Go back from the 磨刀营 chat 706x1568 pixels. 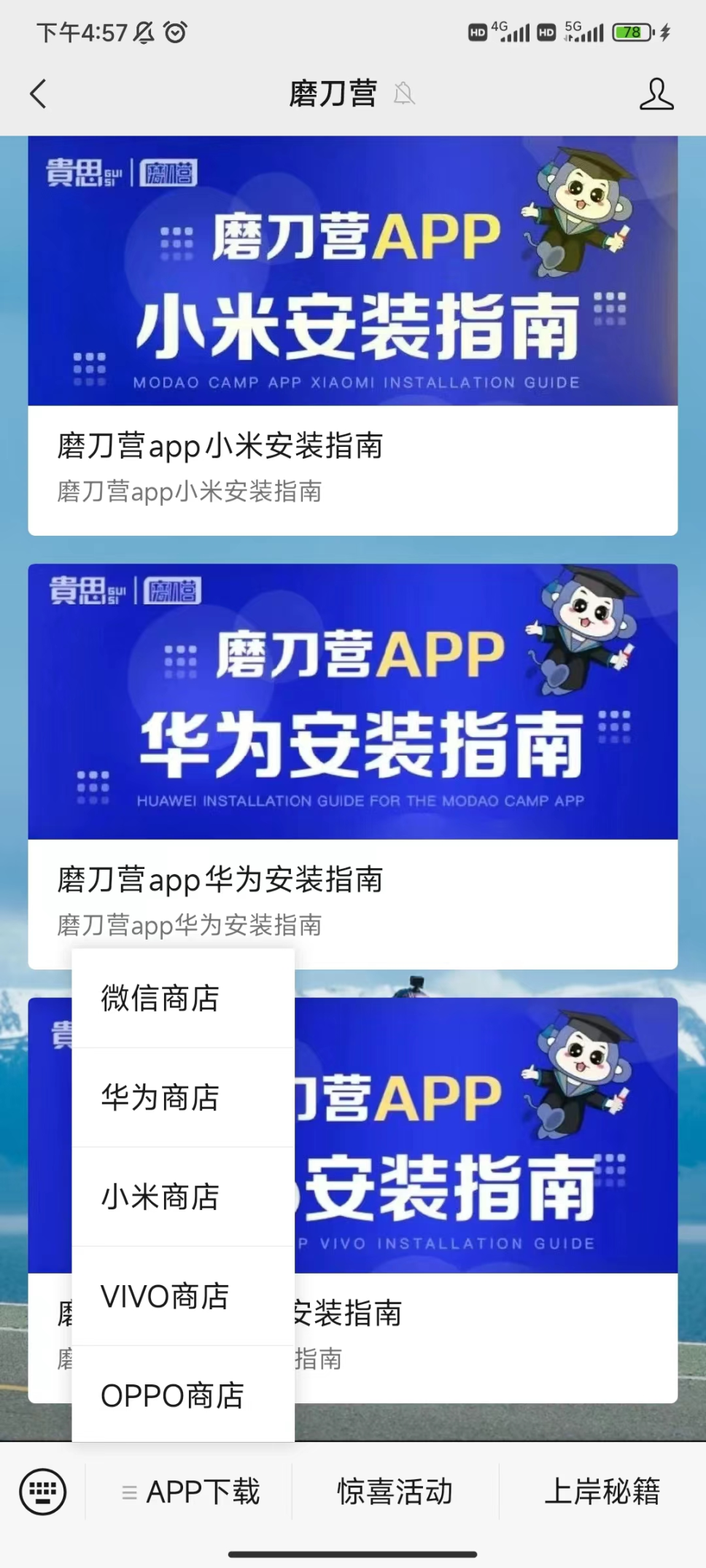pos(38,94)
